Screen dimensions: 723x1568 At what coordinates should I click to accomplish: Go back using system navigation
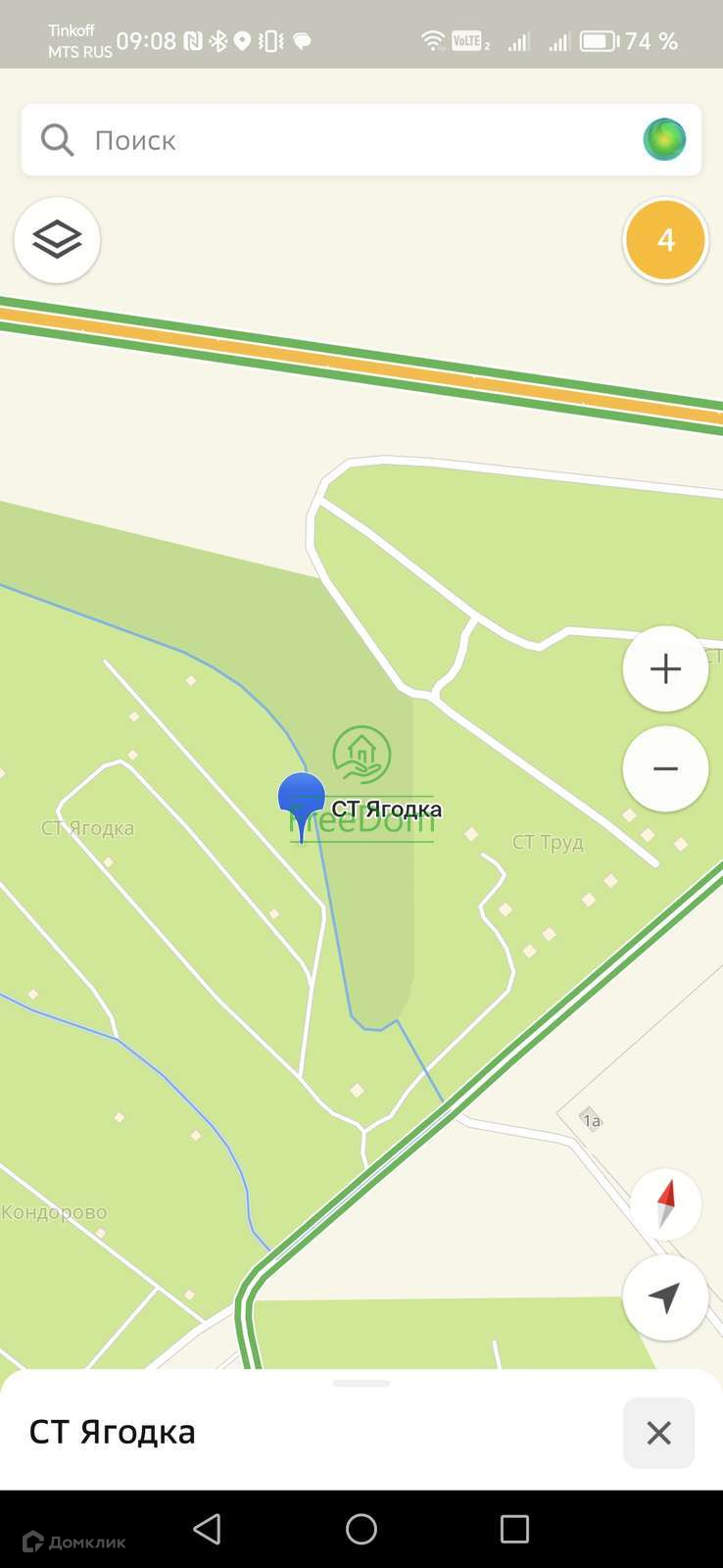pyautogui.click(x=207, y=1529)
